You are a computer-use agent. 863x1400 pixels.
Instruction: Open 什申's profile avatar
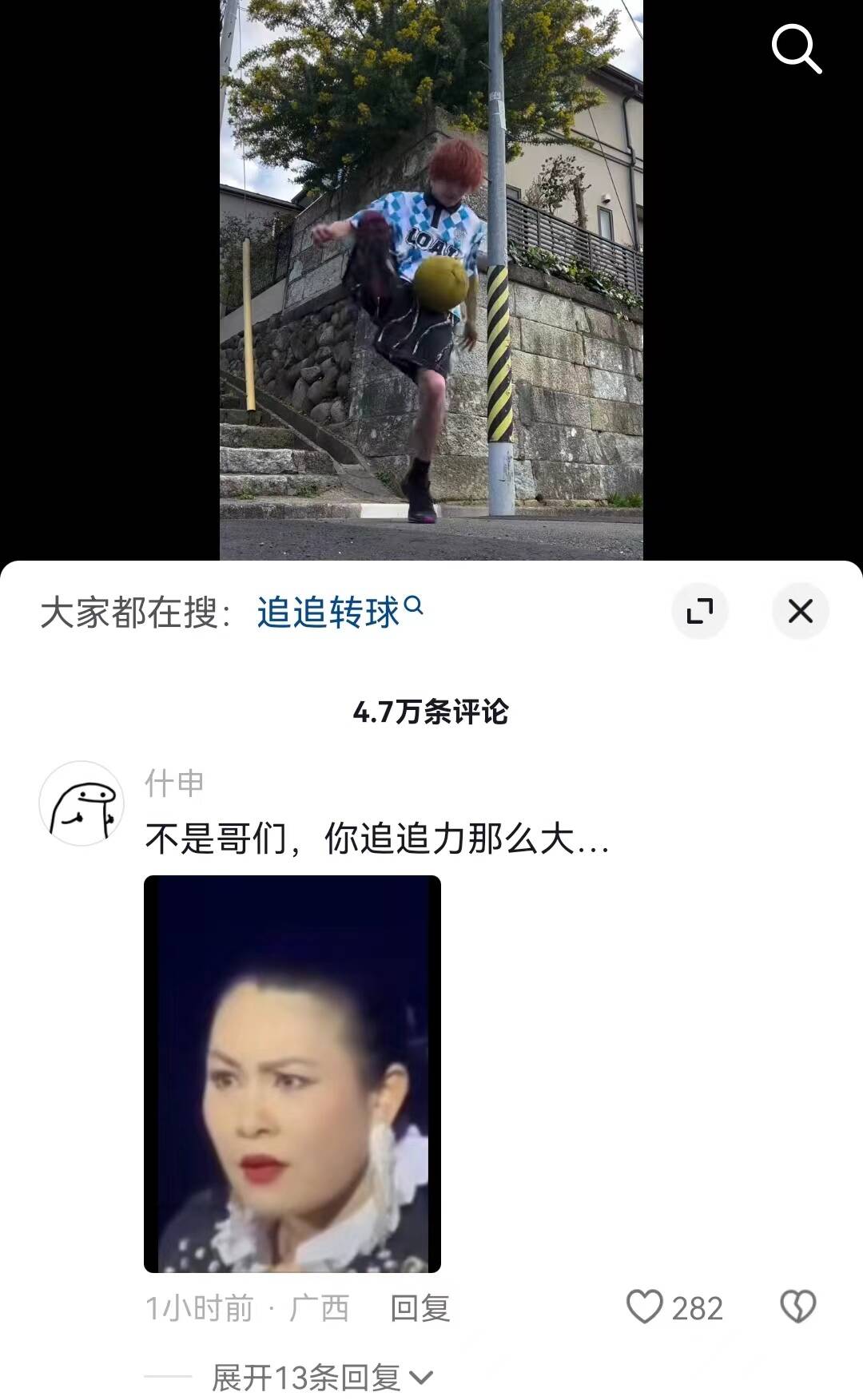[82, 803]
